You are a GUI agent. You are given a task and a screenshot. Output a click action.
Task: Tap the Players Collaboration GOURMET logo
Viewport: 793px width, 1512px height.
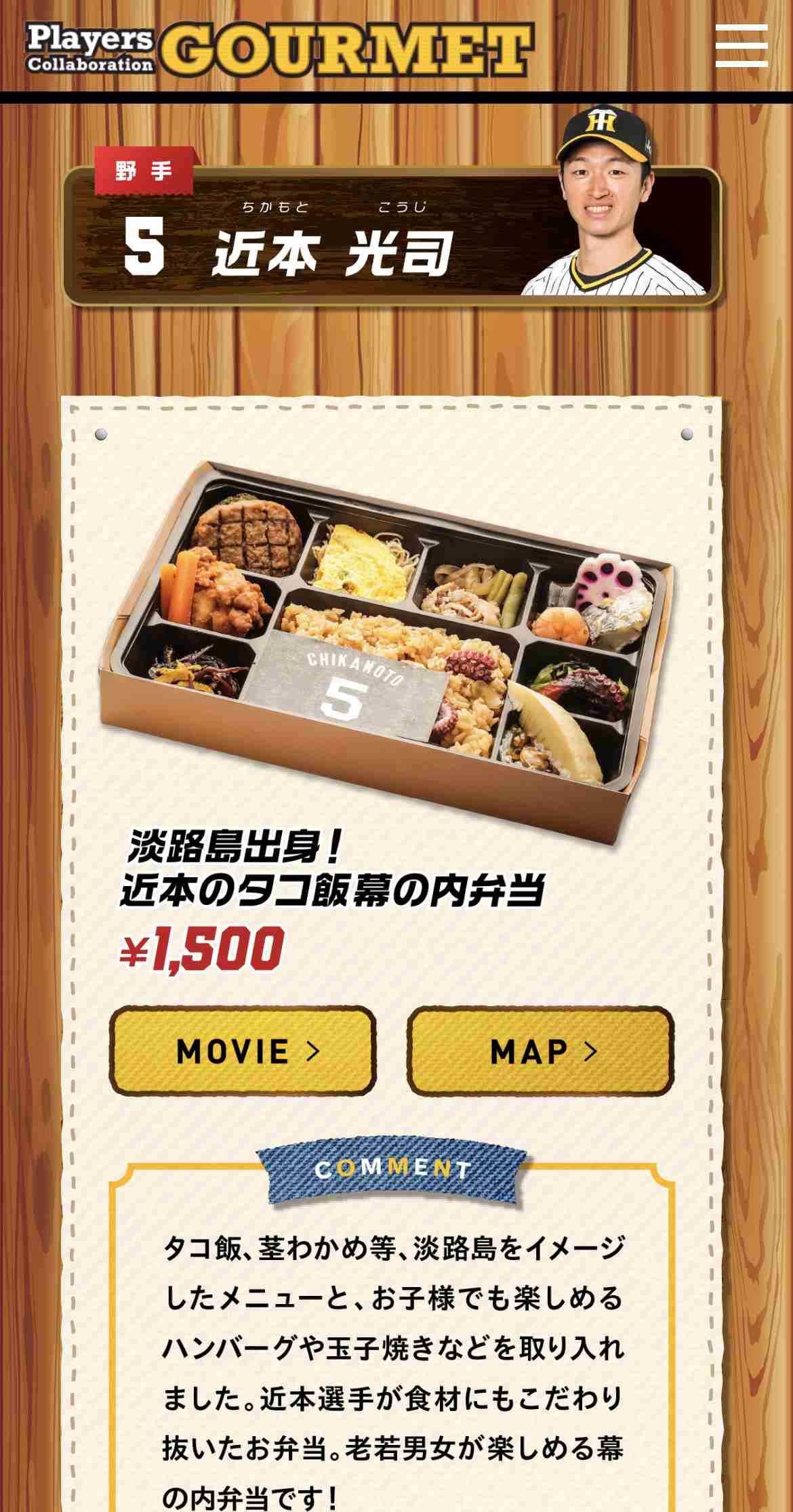tap(279, 49)
